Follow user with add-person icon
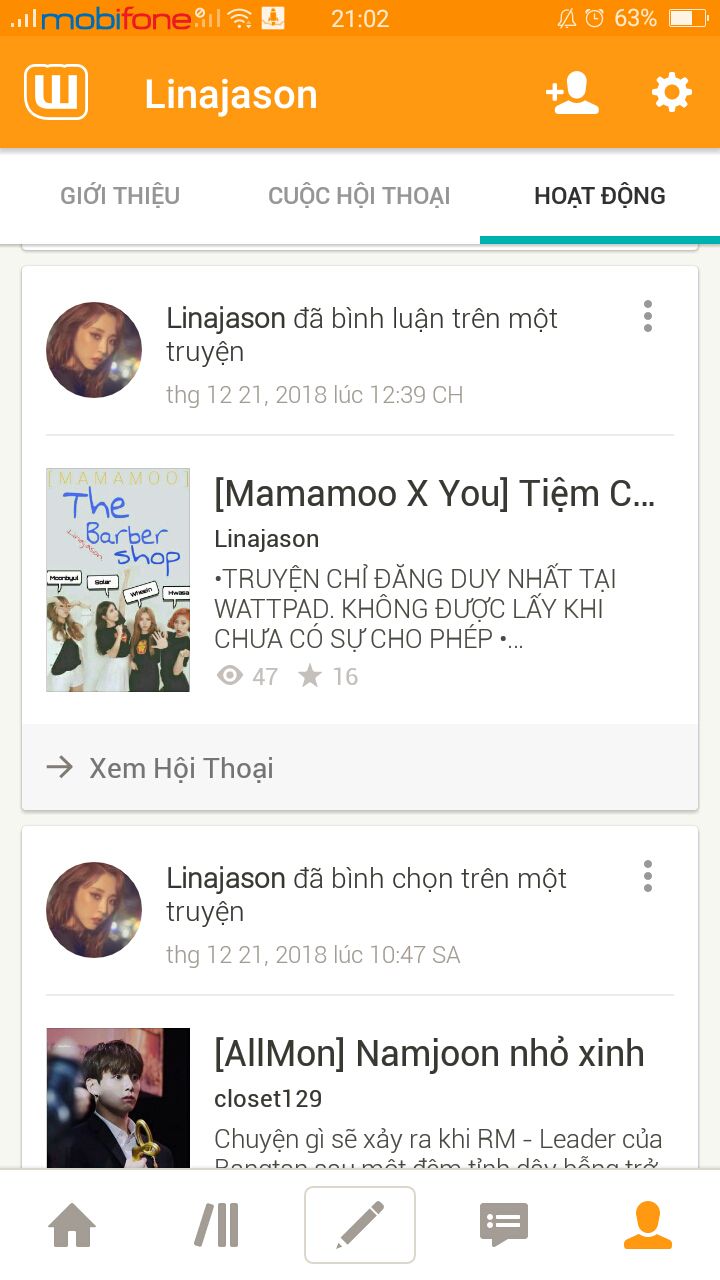The height and width of the screenshot is (1280, 720). coord(572,93)
